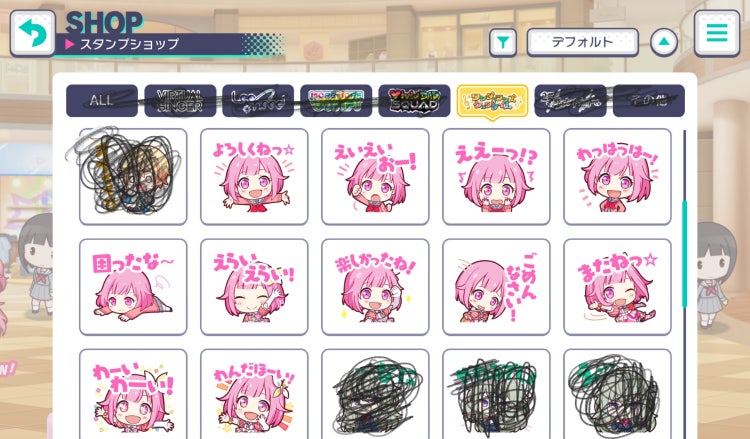Switch to the その他 tab
Image resolution: width=750 pixels, height=439 pixels.
tap(648, 101)
